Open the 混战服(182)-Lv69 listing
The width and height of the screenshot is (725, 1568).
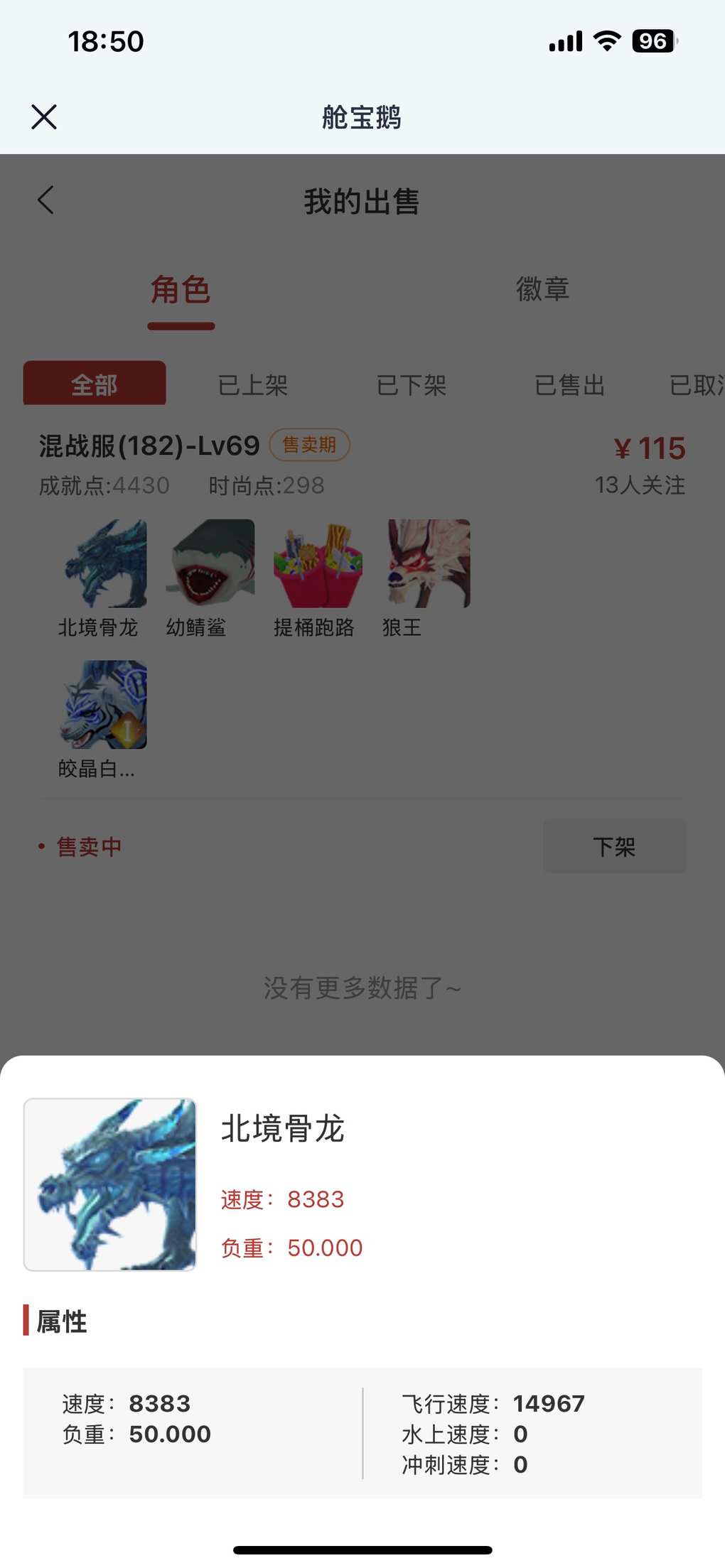click(x=149, y=446)
